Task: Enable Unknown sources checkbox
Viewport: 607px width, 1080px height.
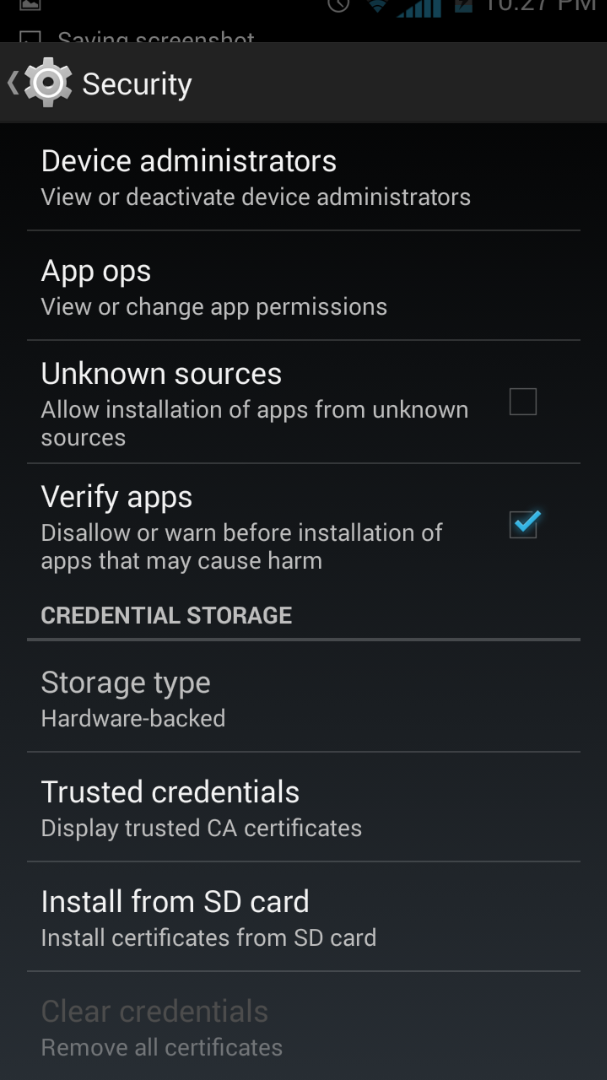Action: [522, 402]
